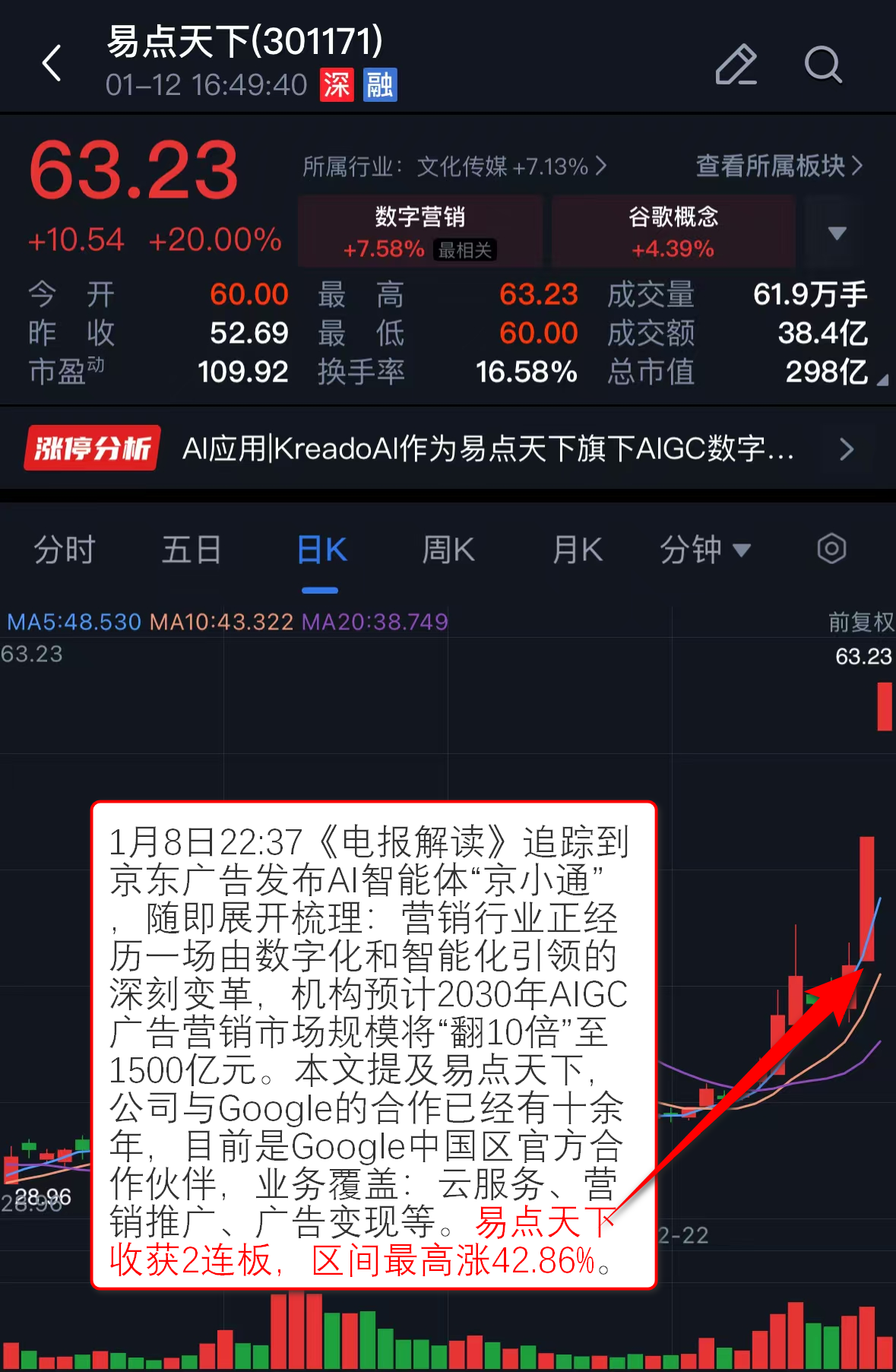Switch to the 分时 chart tab

click(65, 550)
